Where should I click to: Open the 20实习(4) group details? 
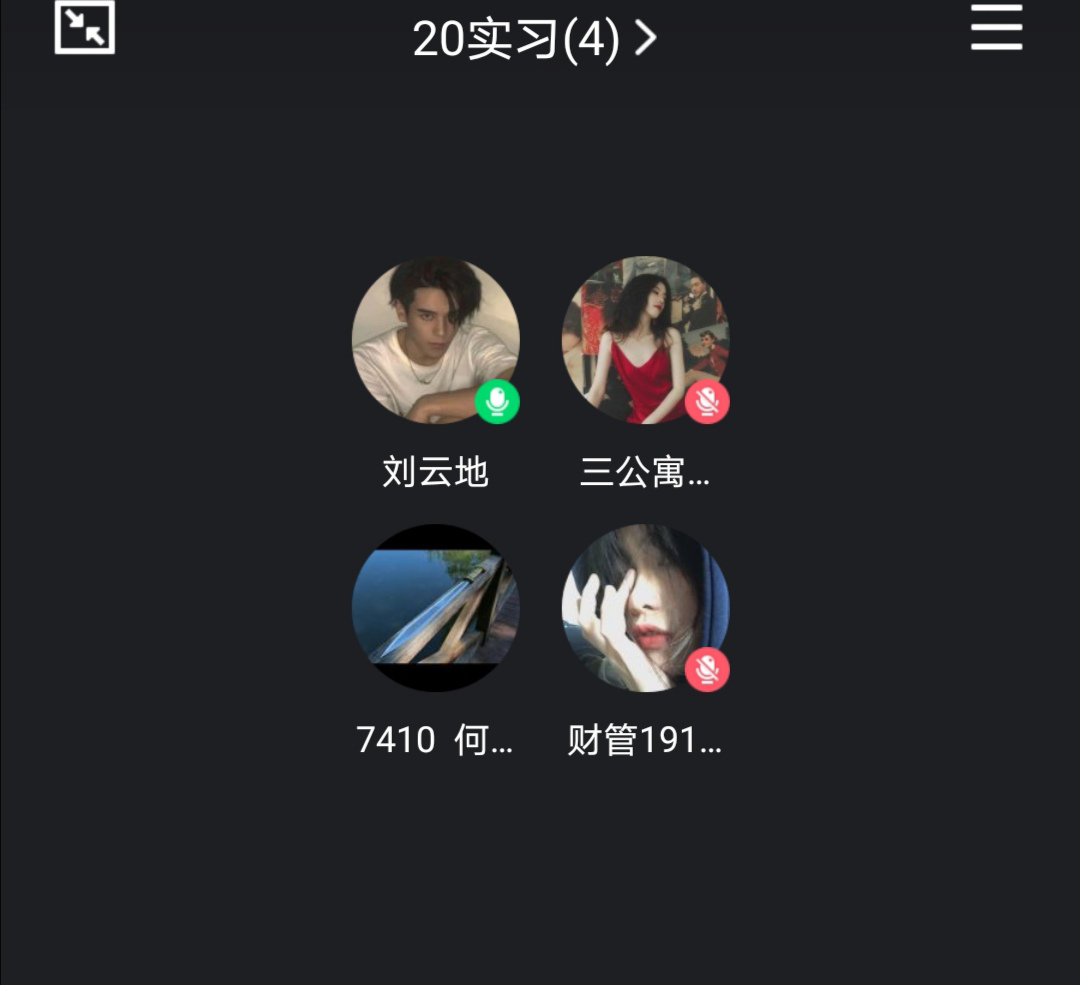[x=535, y=40]
